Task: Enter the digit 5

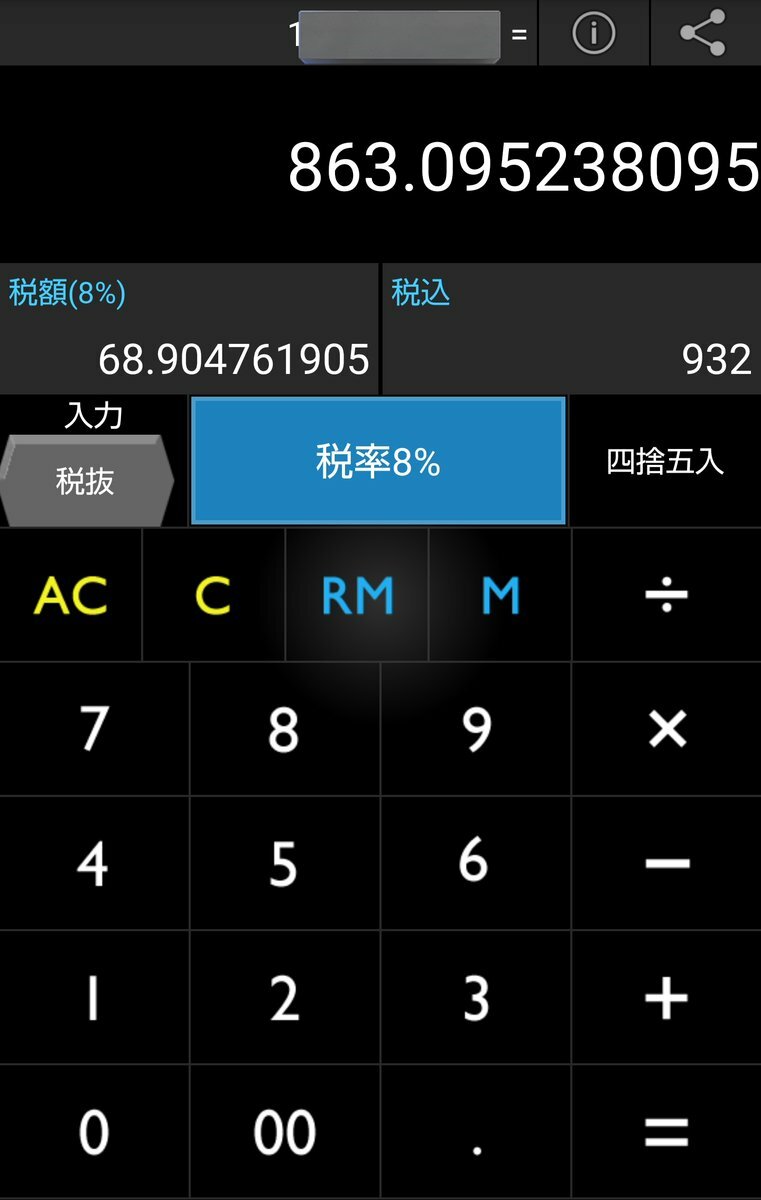Action: tap(284, 864)
